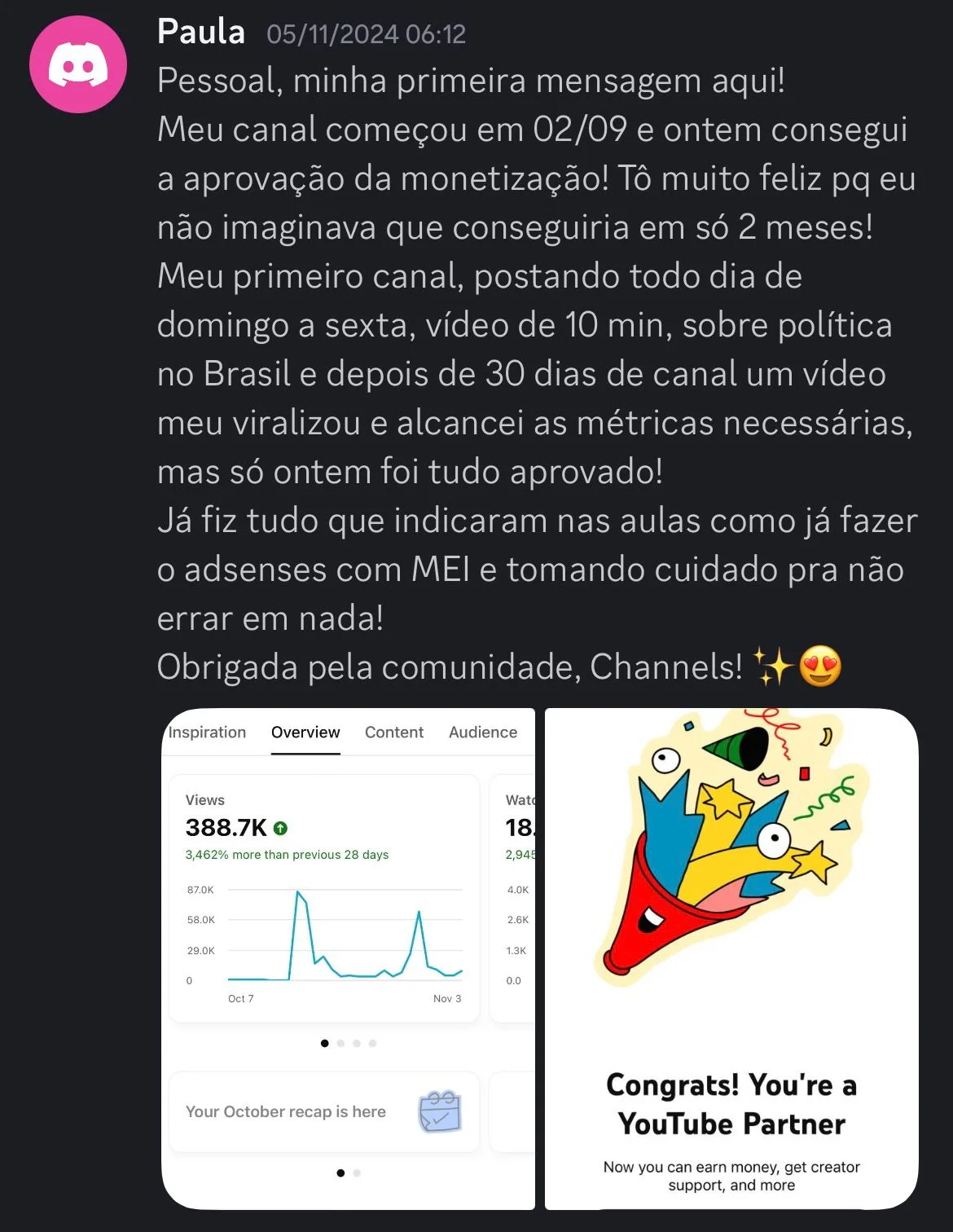Open the YouTube Partner congrats image

(731, 957)
